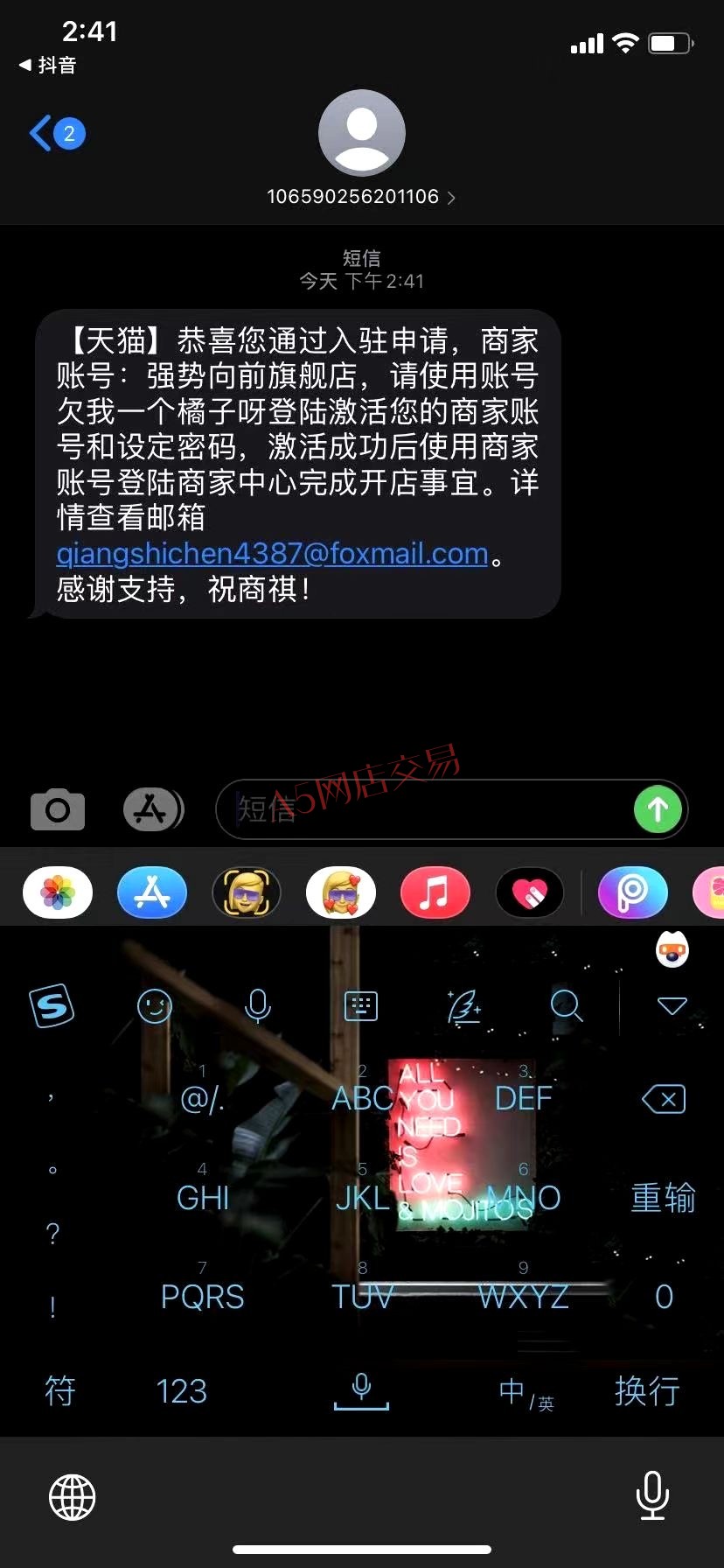Open the PicsArt iMessage app
The image size is (724, 1568).
(632, 892)
